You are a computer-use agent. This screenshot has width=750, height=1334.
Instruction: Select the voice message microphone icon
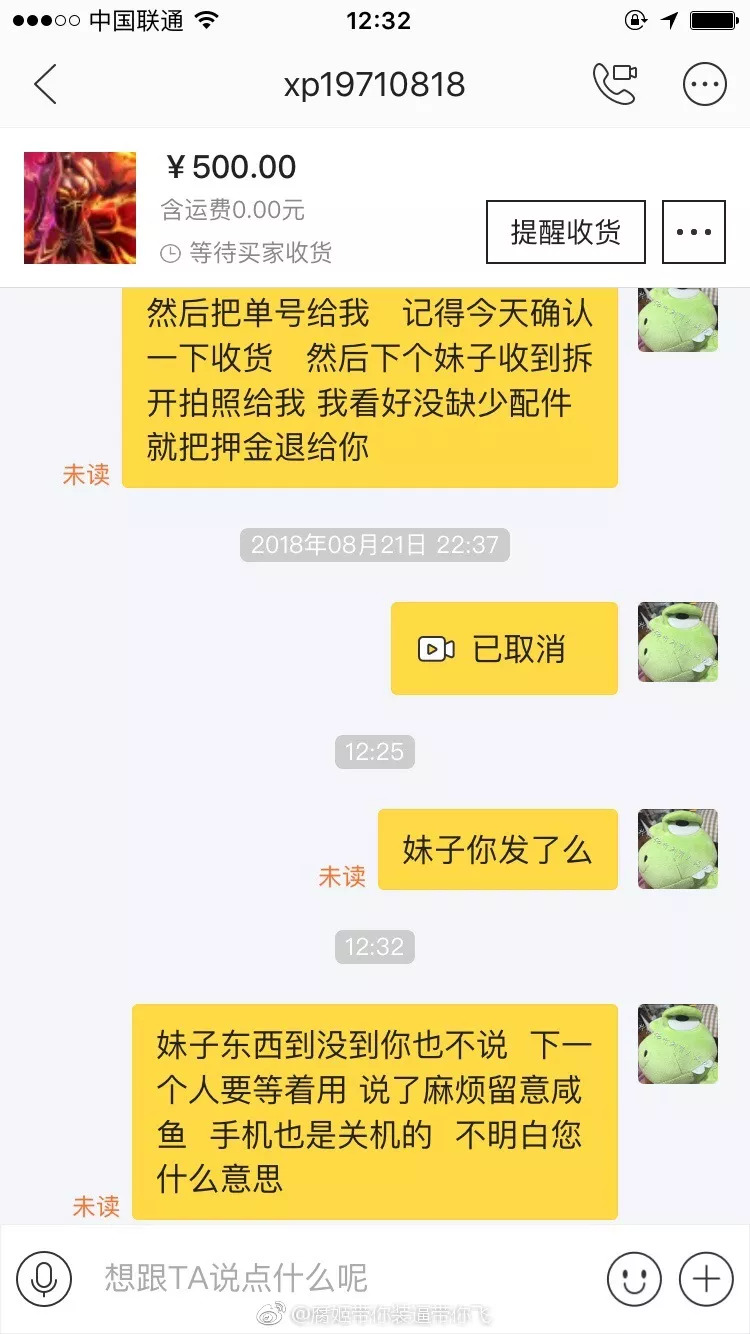click(45, 1278)
